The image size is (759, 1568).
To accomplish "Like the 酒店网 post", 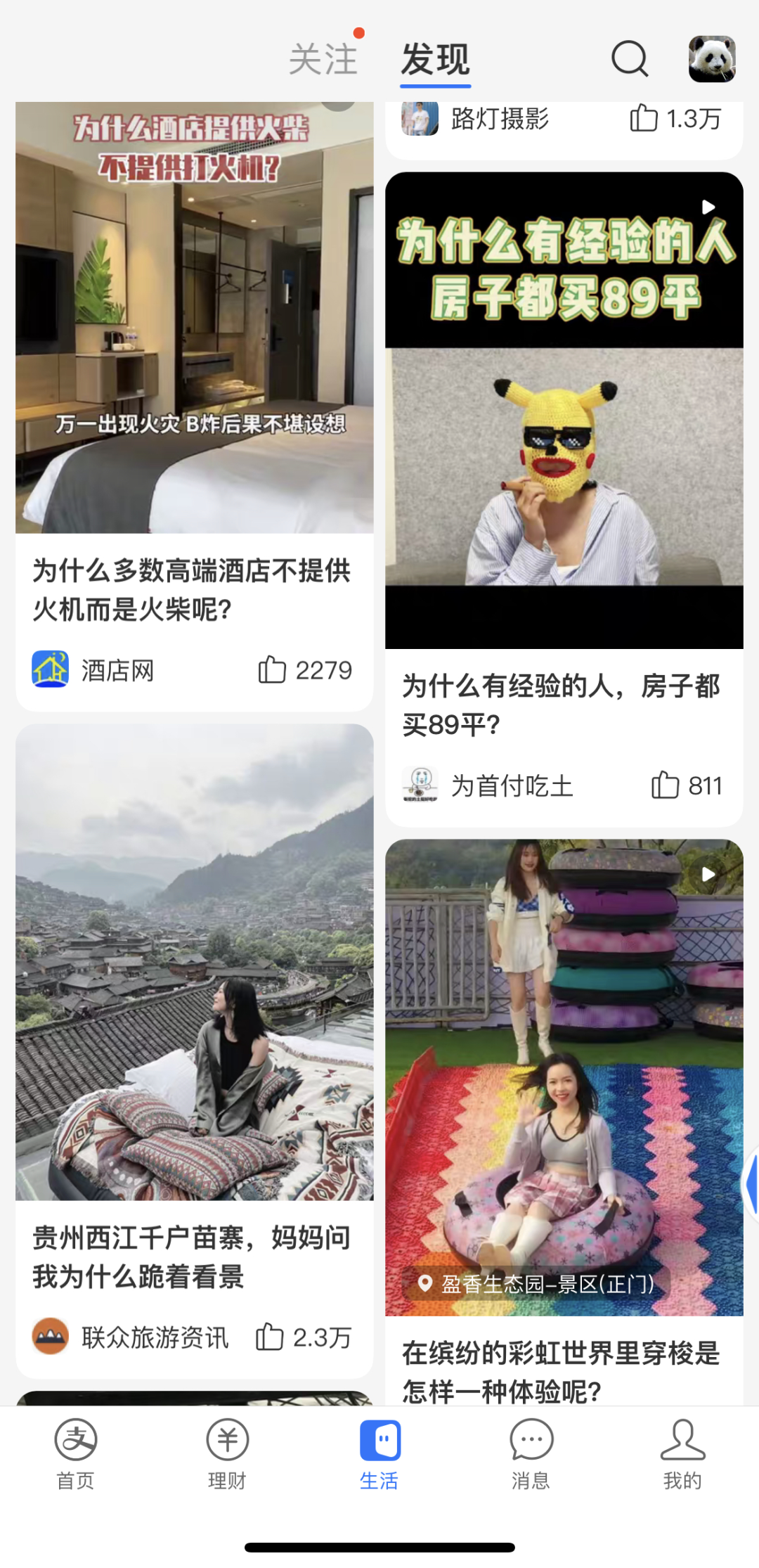I will click(x=272, y=670).
